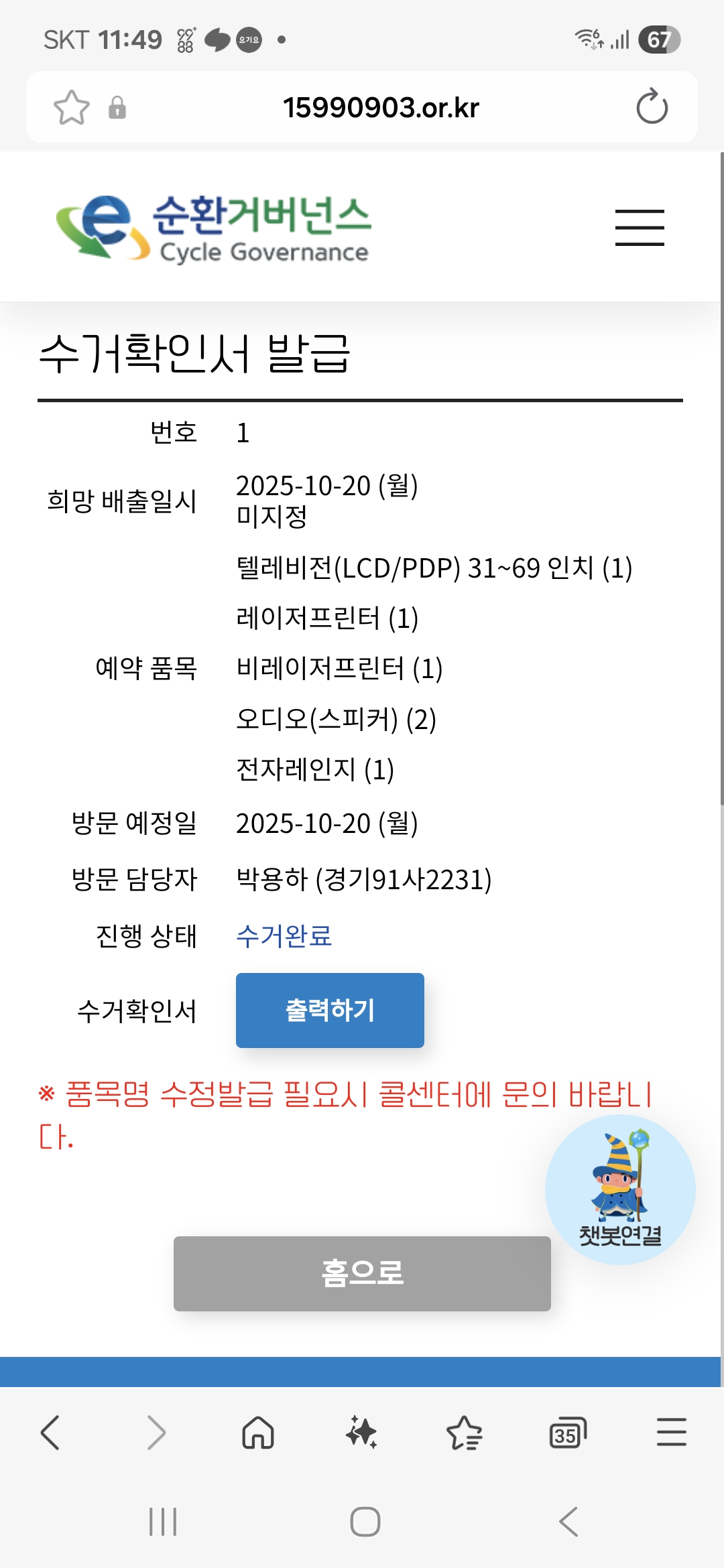The image size is (724, 1568).
Task: Open the browser home page button
Action: pos(258,1433)
